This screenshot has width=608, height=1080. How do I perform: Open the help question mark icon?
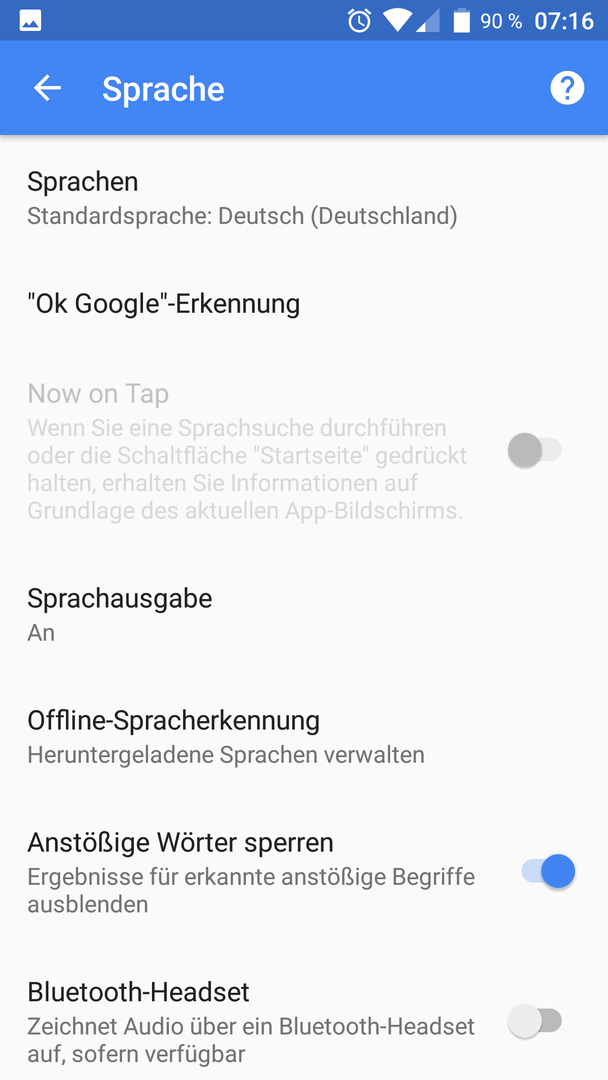[567, 88]
